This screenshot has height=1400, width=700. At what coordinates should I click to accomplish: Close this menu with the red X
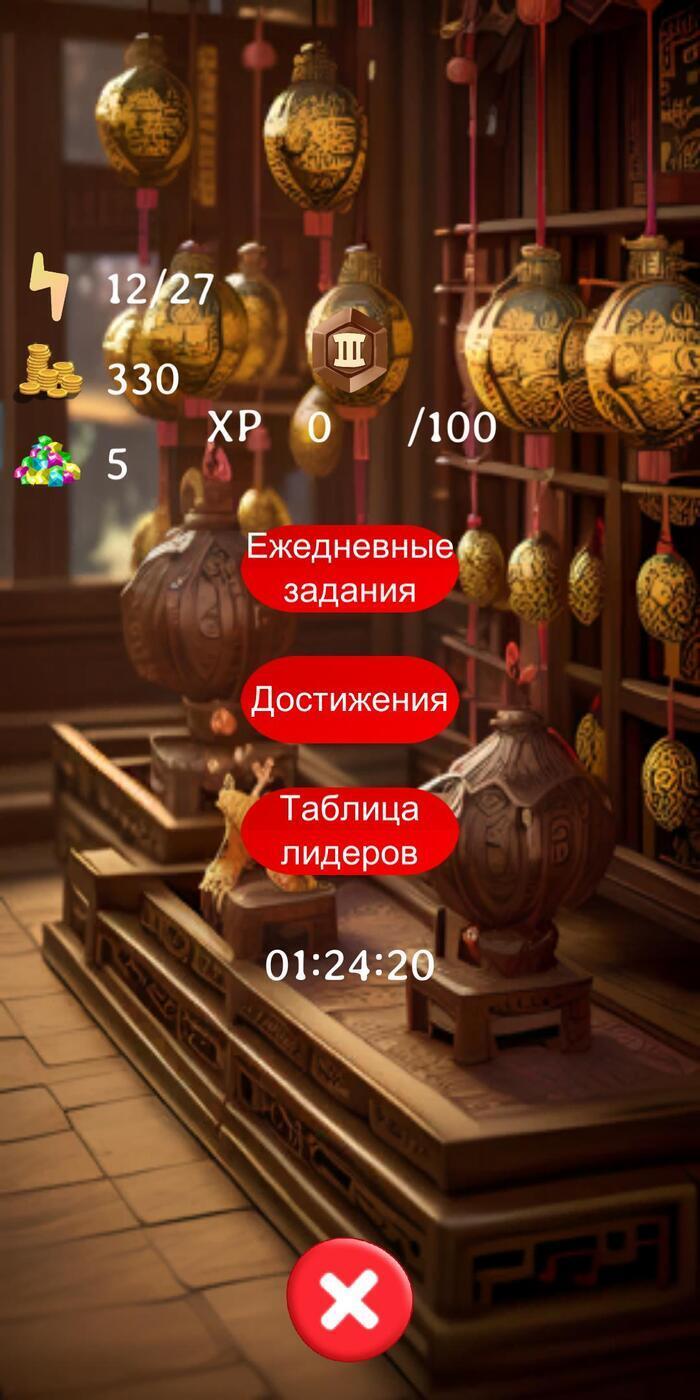point(349,1299)
